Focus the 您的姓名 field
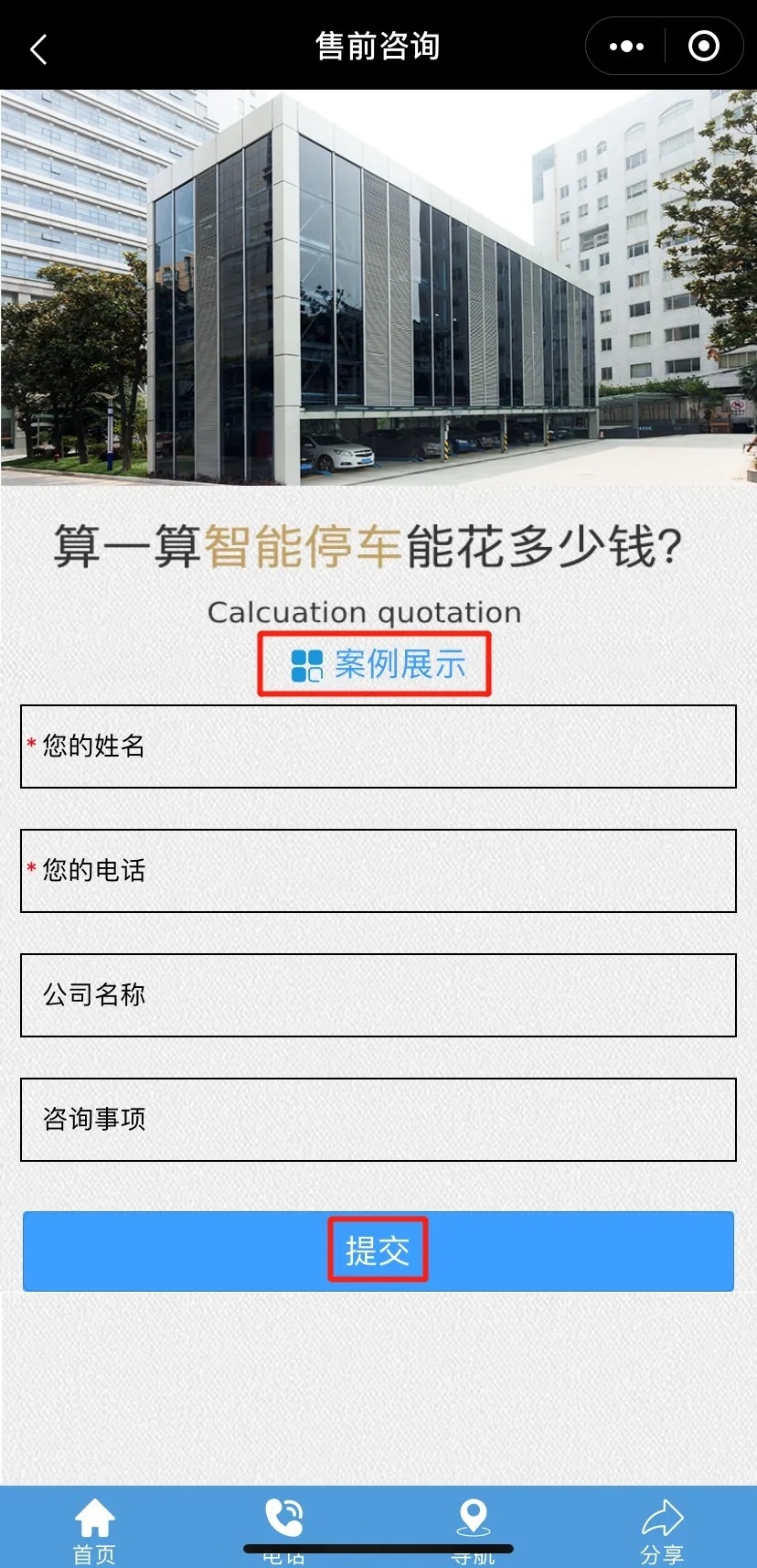Viewport: 757px width, 1568px height. 378,746
